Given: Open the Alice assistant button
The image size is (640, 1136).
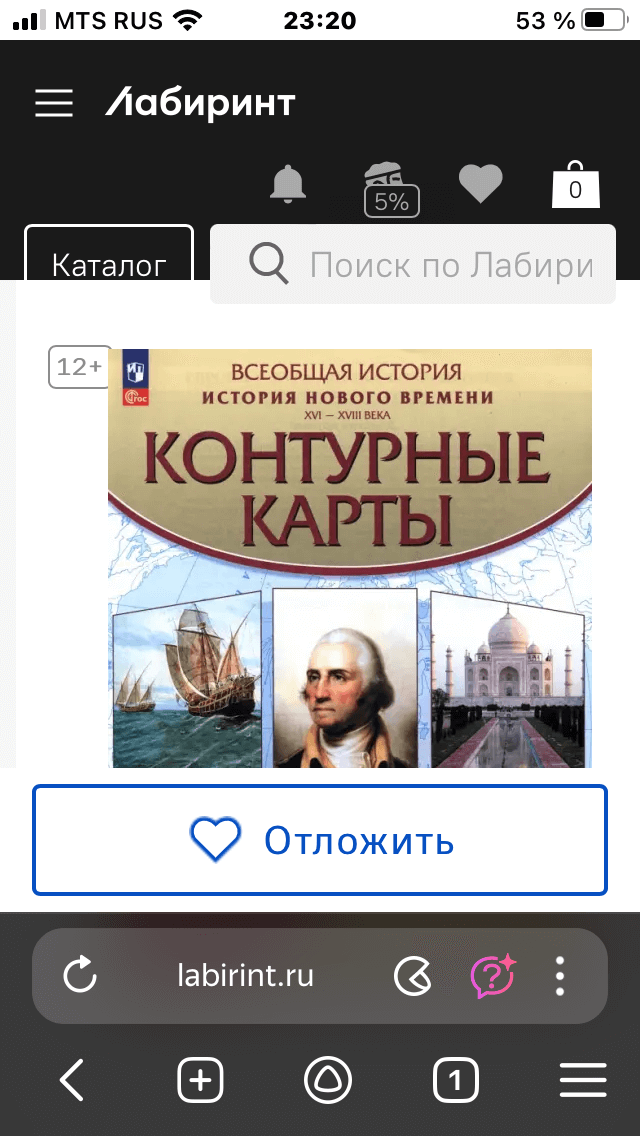Looking at the screenshot, I should click(x=328, y=1081).
